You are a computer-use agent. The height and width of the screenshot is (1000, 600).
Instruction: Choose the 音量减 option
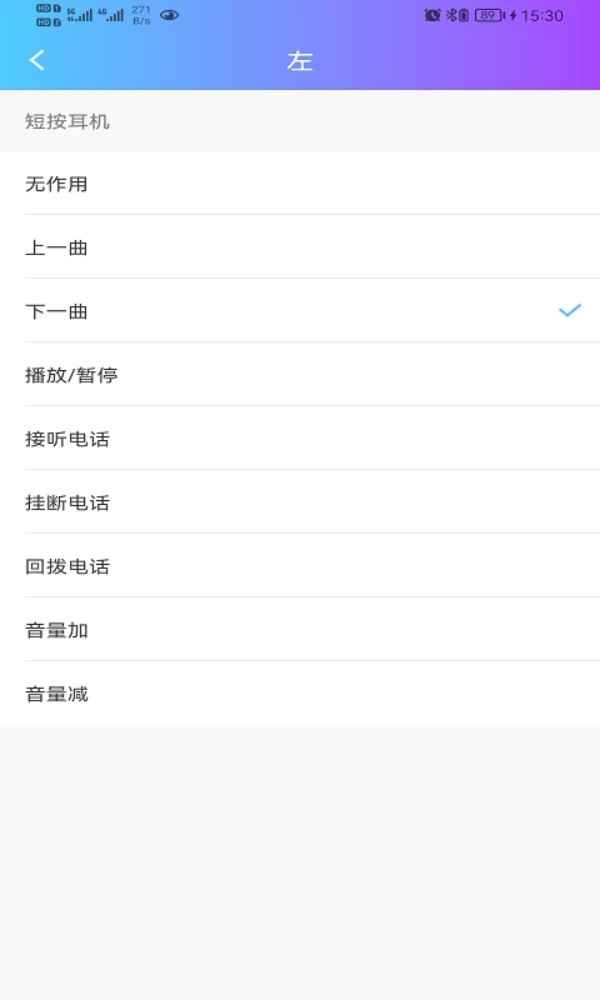click(x=57, y=694)
